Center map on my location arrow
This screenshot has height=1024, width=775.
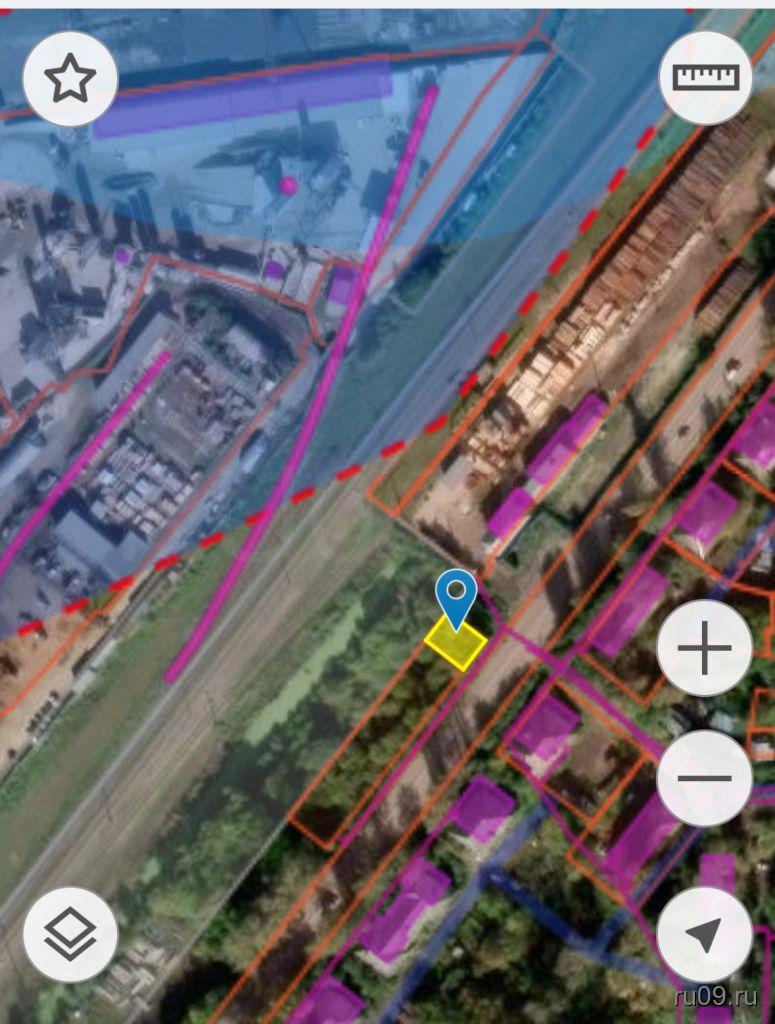click(704, 934)
